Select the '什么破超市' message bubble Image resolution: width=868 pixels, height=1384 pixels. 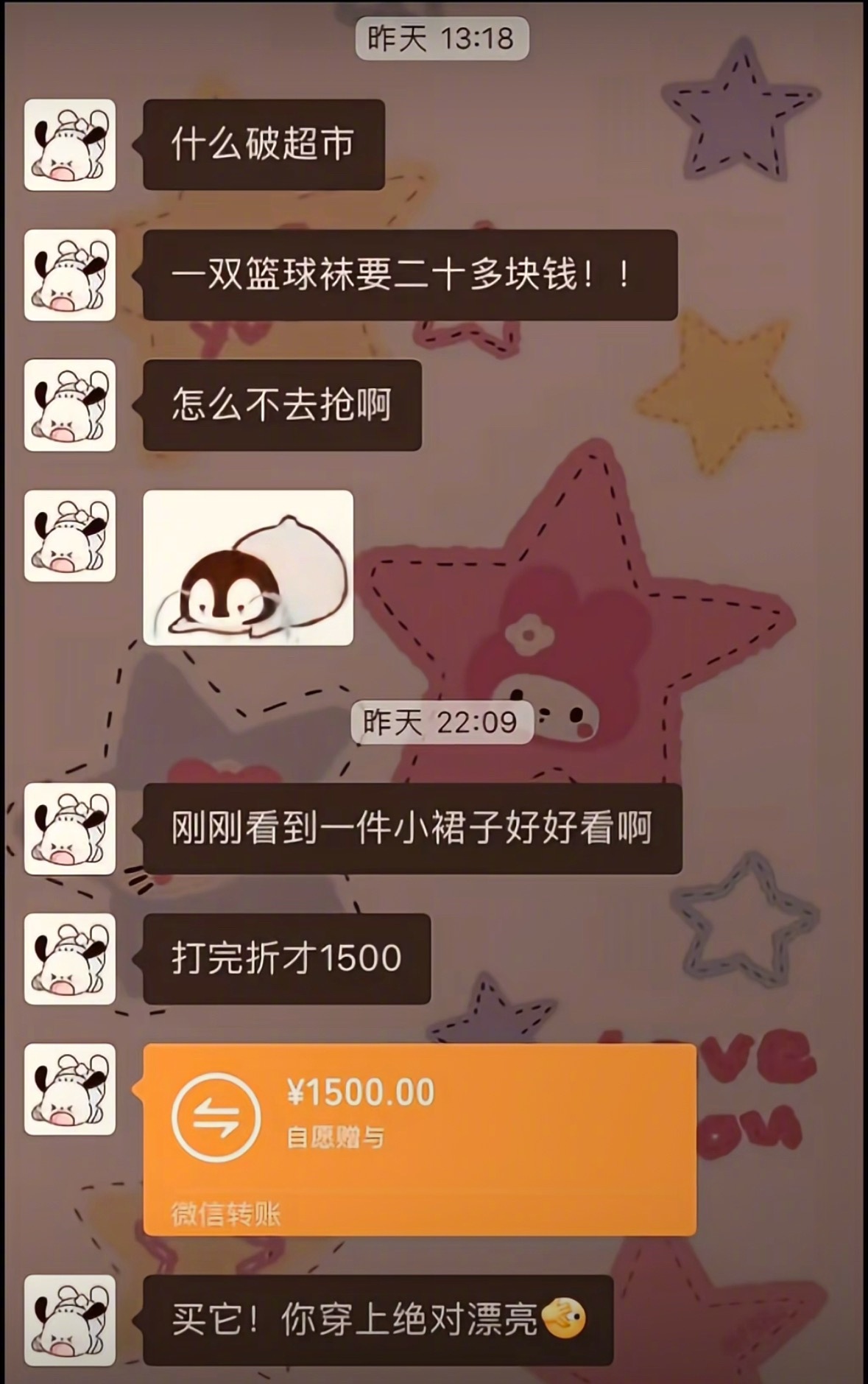coord(261,144)
